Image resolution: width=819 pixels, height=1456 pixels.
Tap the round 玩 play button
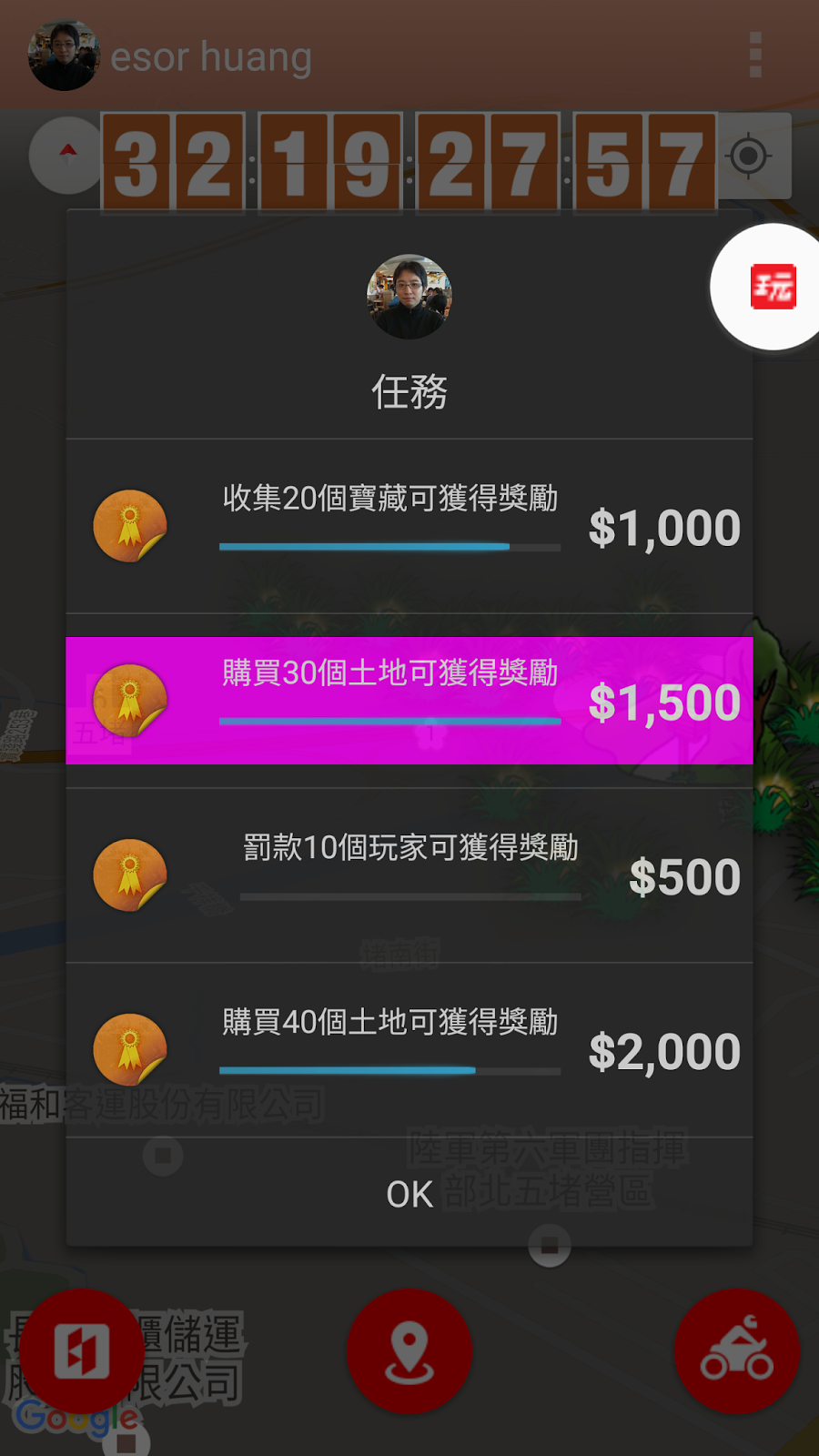[x=773, y=287]
